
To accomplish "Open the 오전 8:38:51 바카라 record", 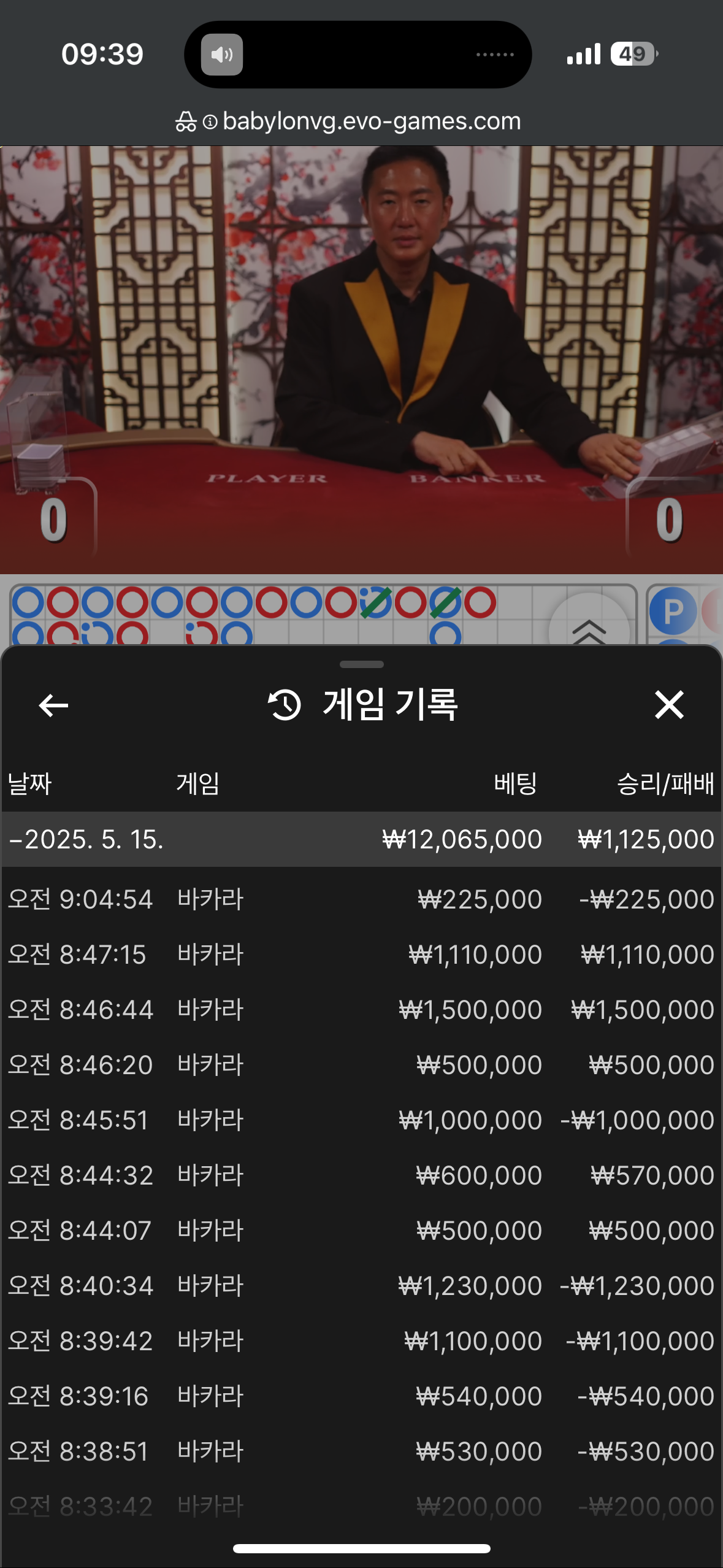I will [361, 1451].
